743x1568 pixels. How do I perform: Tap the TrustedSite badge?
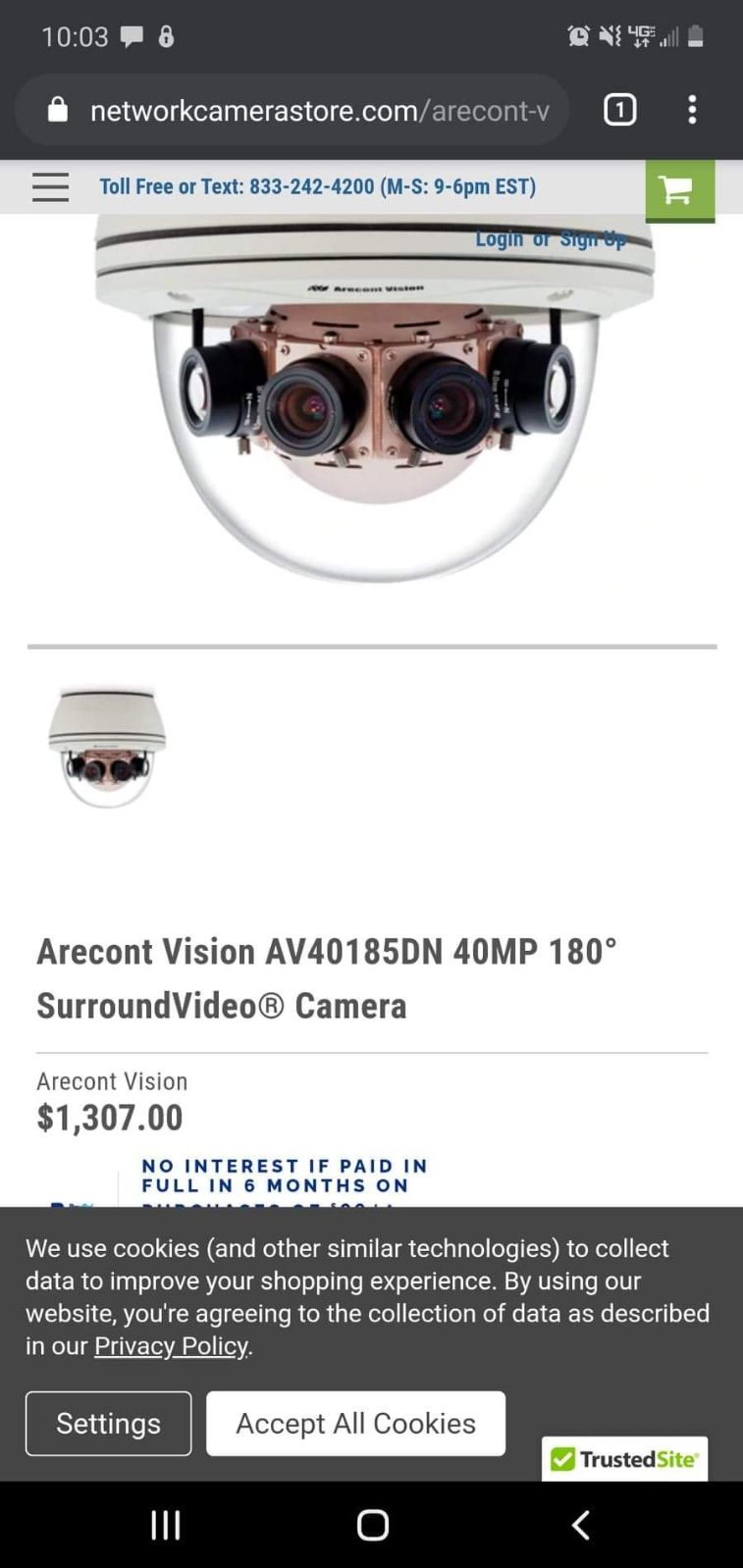coord(624,1459)
